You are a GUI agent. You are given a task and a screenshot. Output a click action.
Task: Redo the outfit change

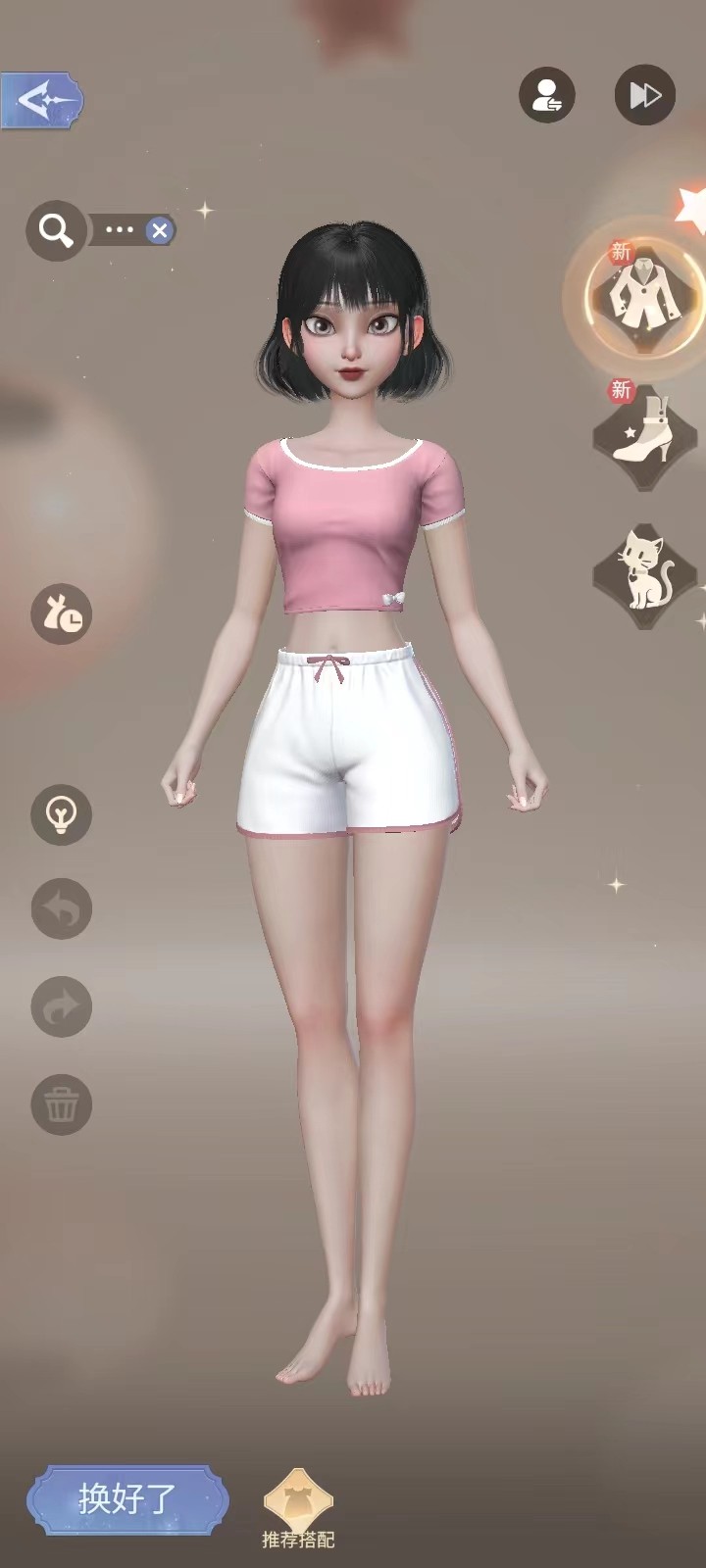tap(62, 1006)
